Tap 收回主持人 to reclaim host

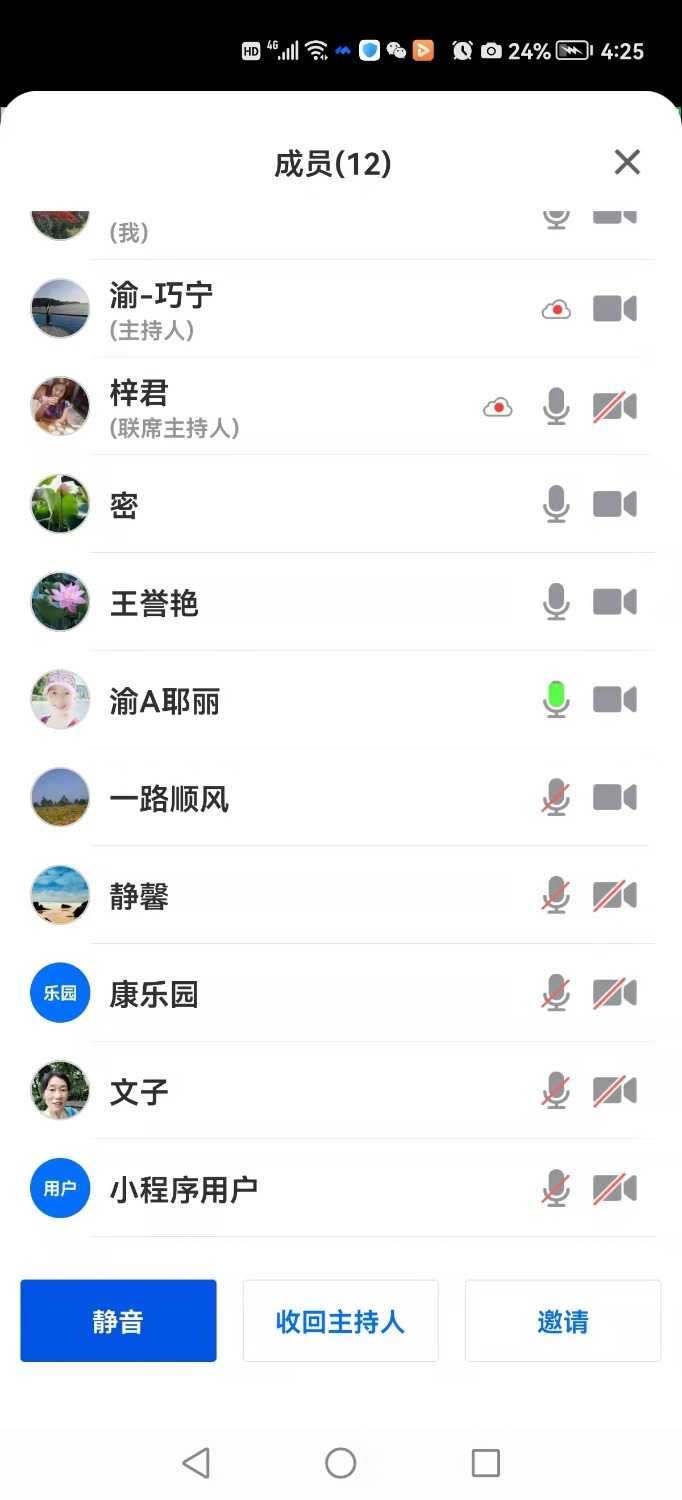340,1321
